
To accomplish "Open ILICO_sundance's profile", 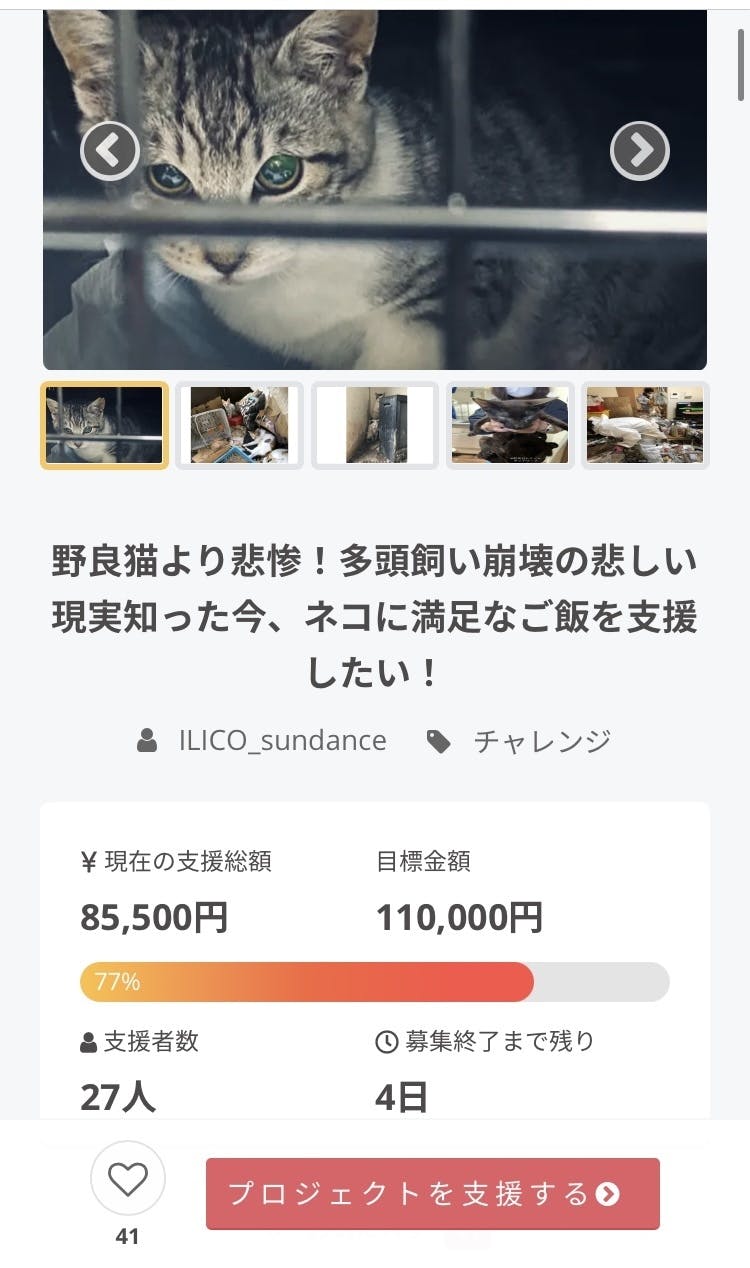I will click(x=281, y=741).
